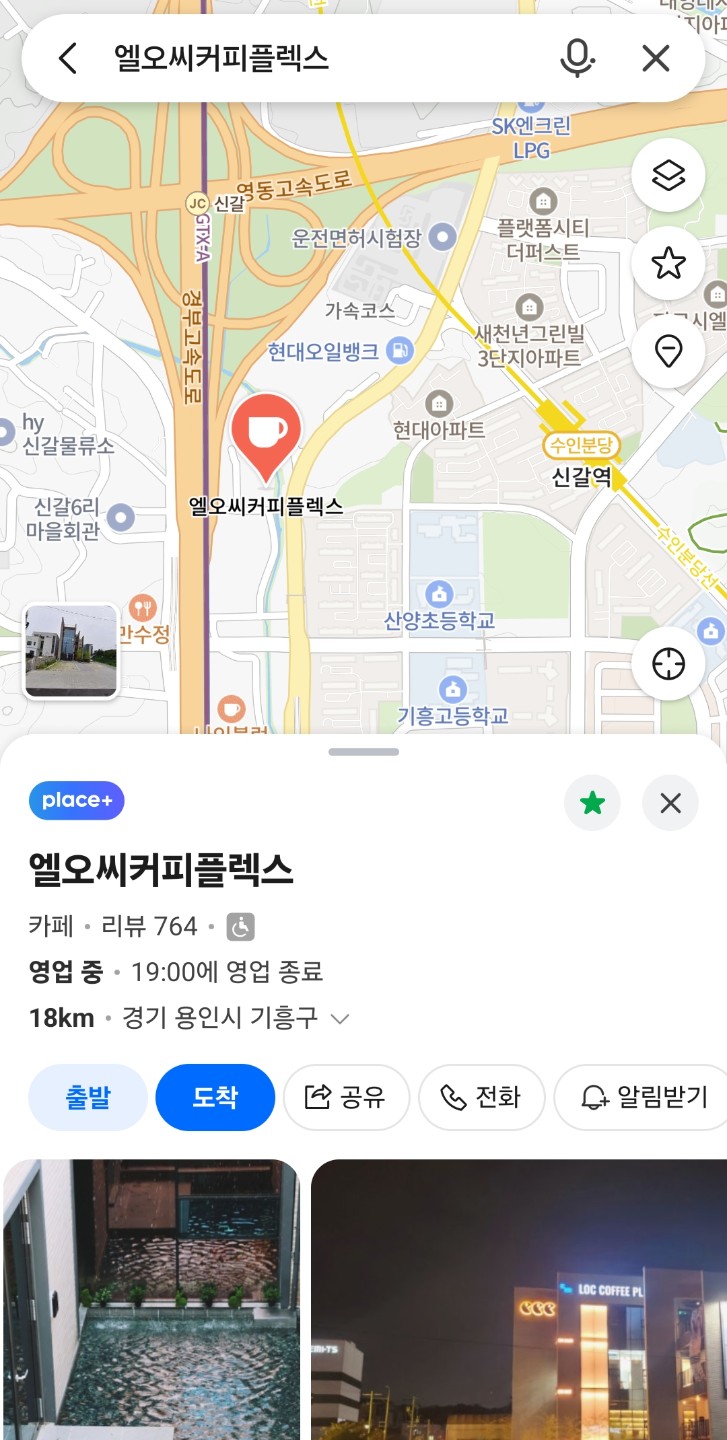Show saved favorites on the map
This screenshot has width=727, height=1440.
[x=668, y=264]
